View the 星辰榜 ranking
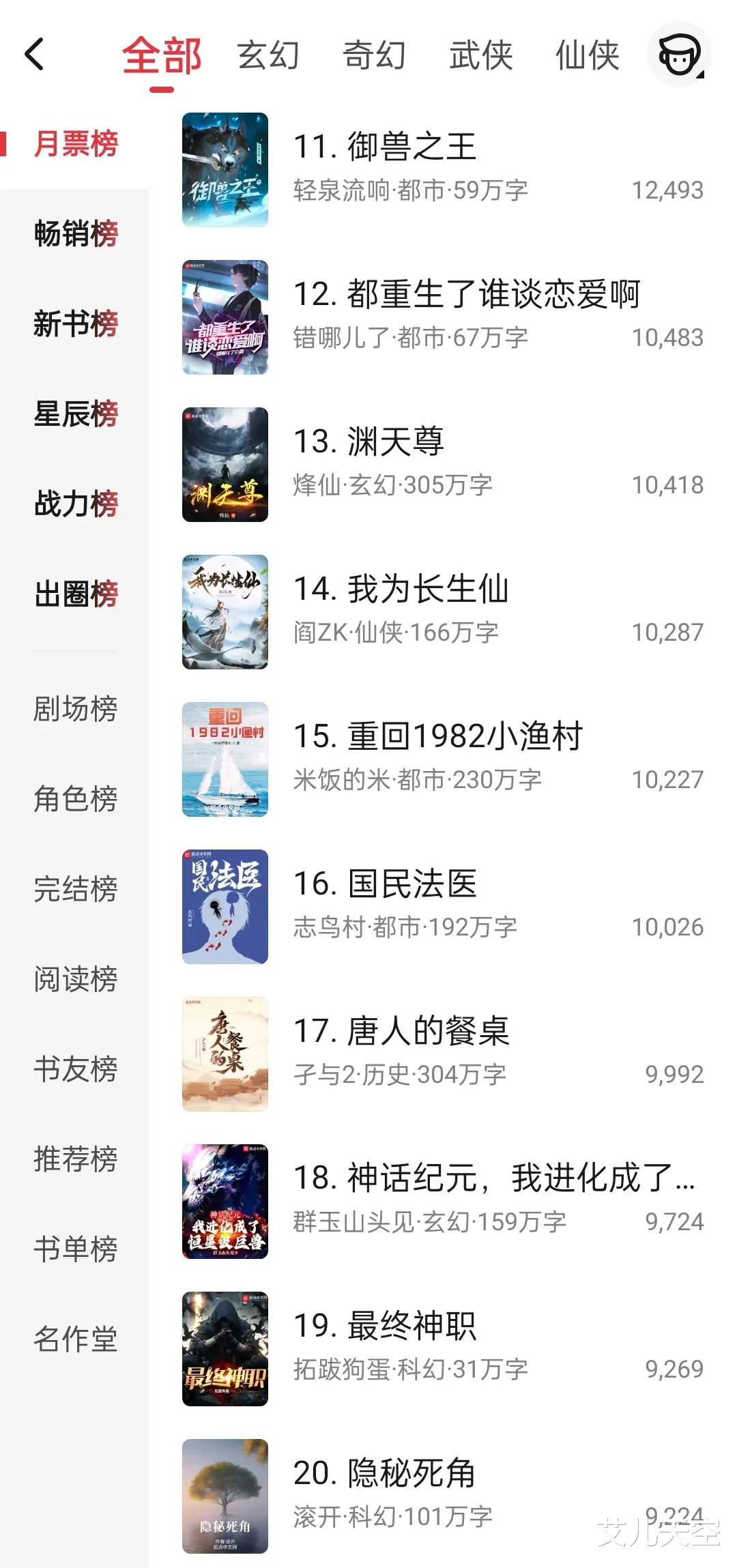 pos(76,413)
